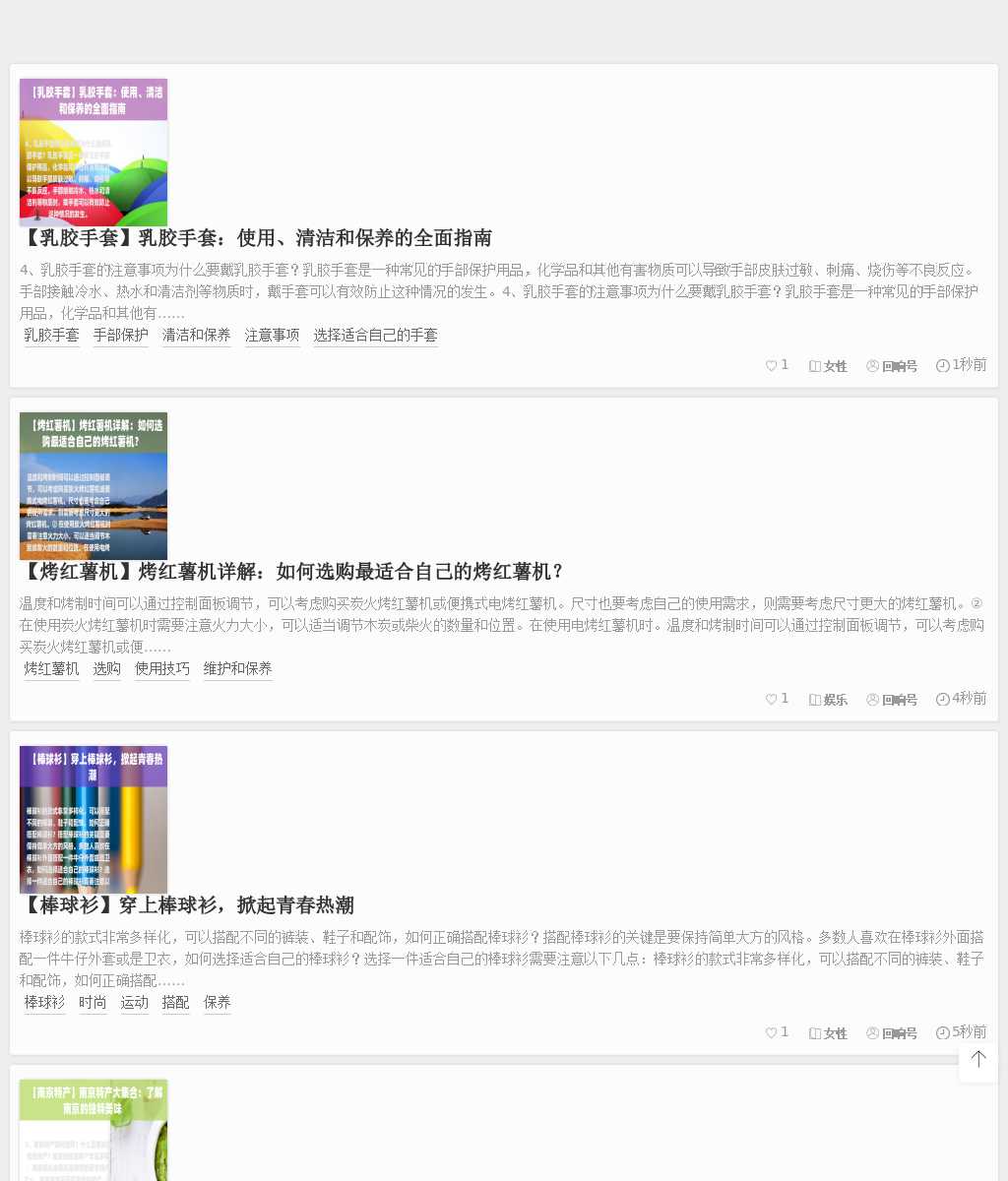Like the 棒球衫 article
Screen dimensions: 1008x1181
click(x=777, y=1032)
